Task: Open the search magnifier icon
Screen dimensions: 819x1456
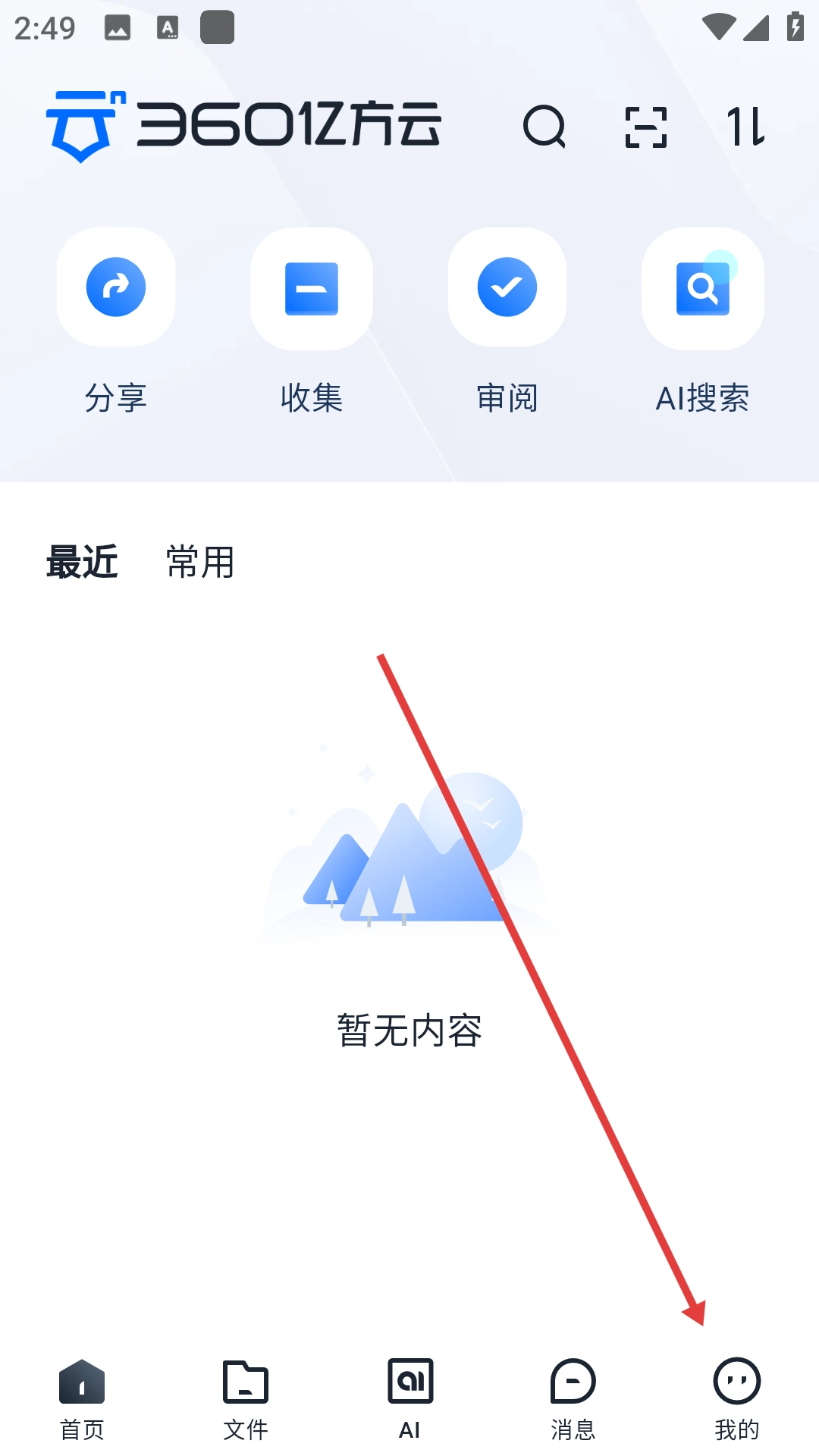Action: [x=544, y=127]
